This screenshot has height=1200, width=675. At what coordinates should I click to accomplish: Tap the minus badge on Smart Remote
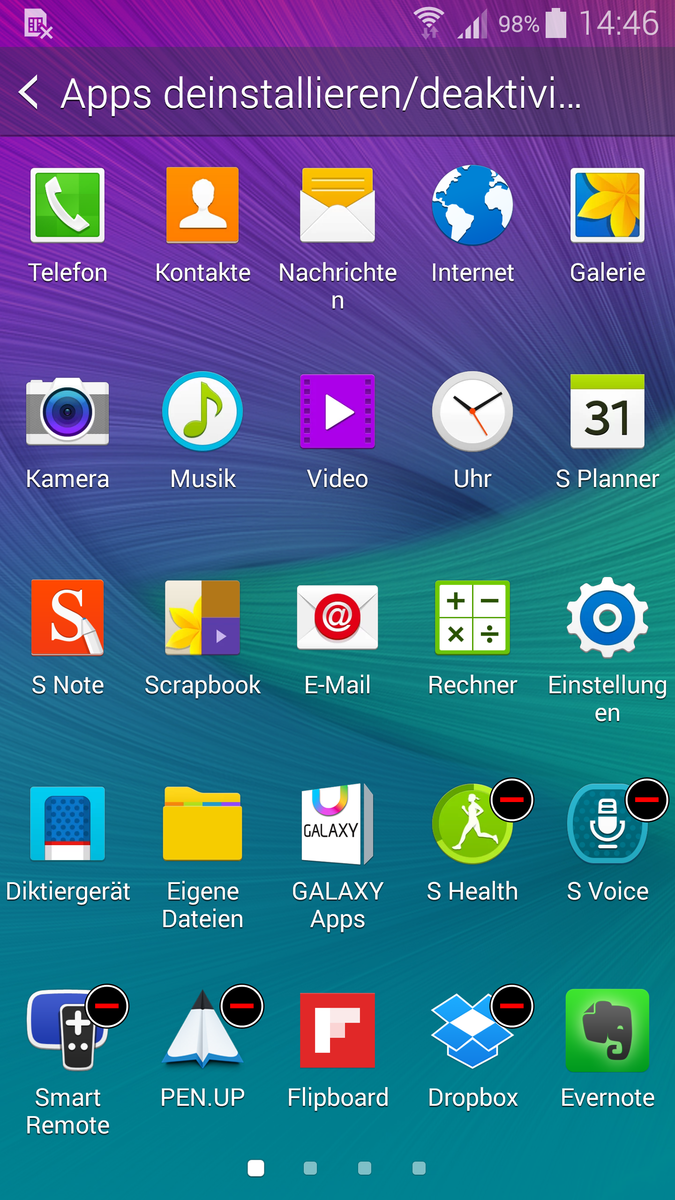tap(107, 1005)
